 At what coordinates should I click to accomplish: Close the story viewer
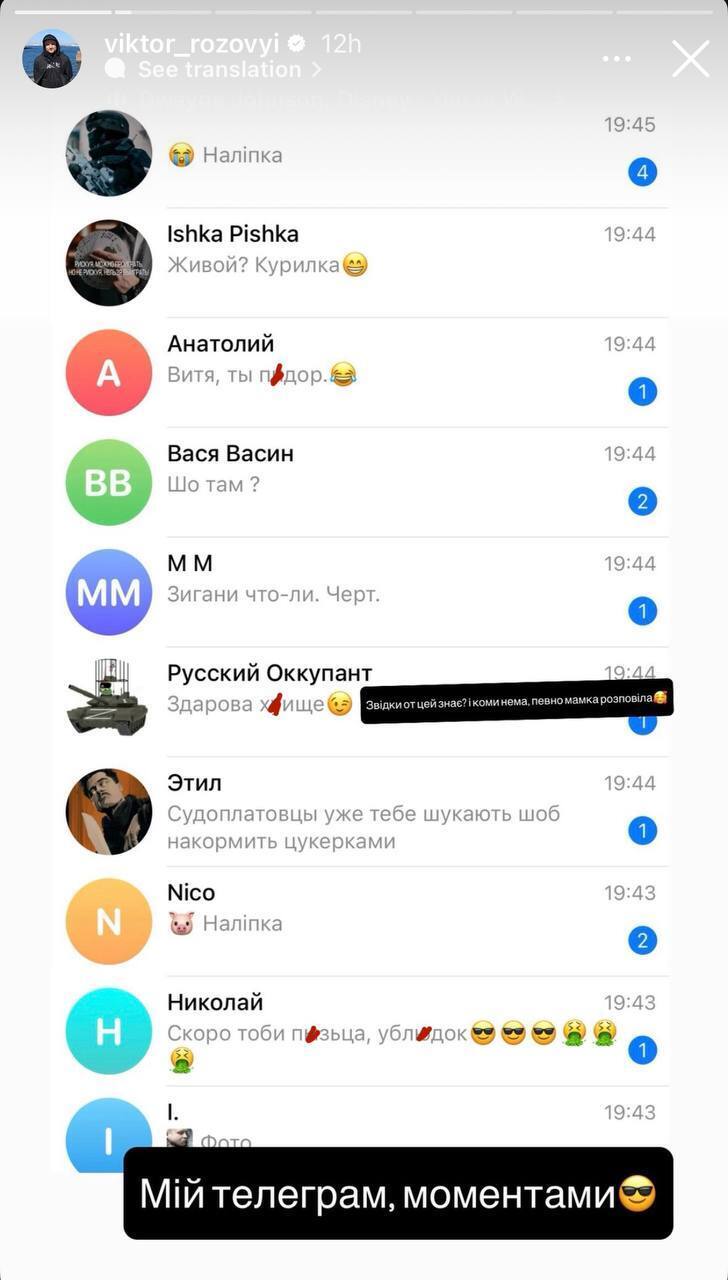[x=690, y=59]
